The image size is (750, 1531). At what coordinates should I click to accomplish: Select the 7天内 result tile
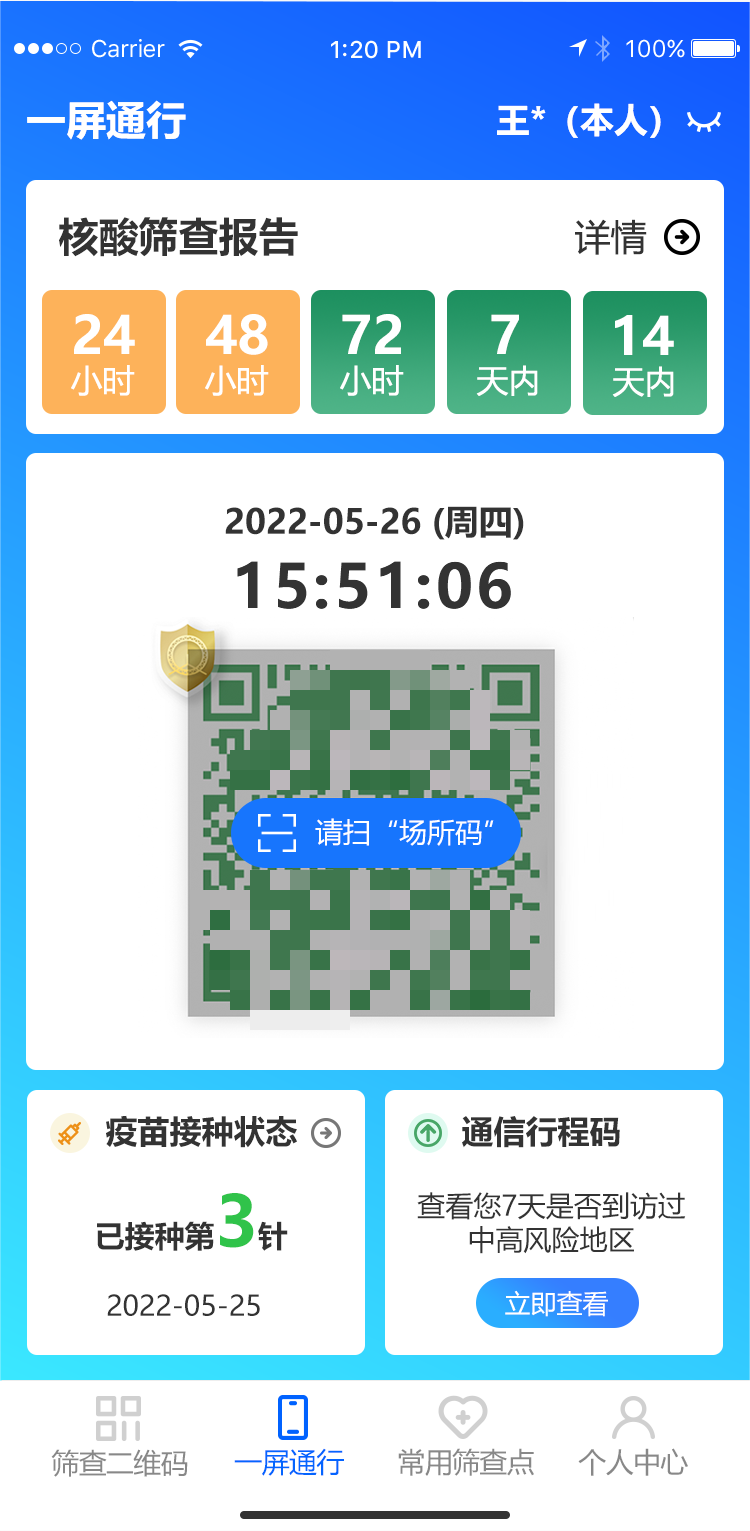point(508,352)
